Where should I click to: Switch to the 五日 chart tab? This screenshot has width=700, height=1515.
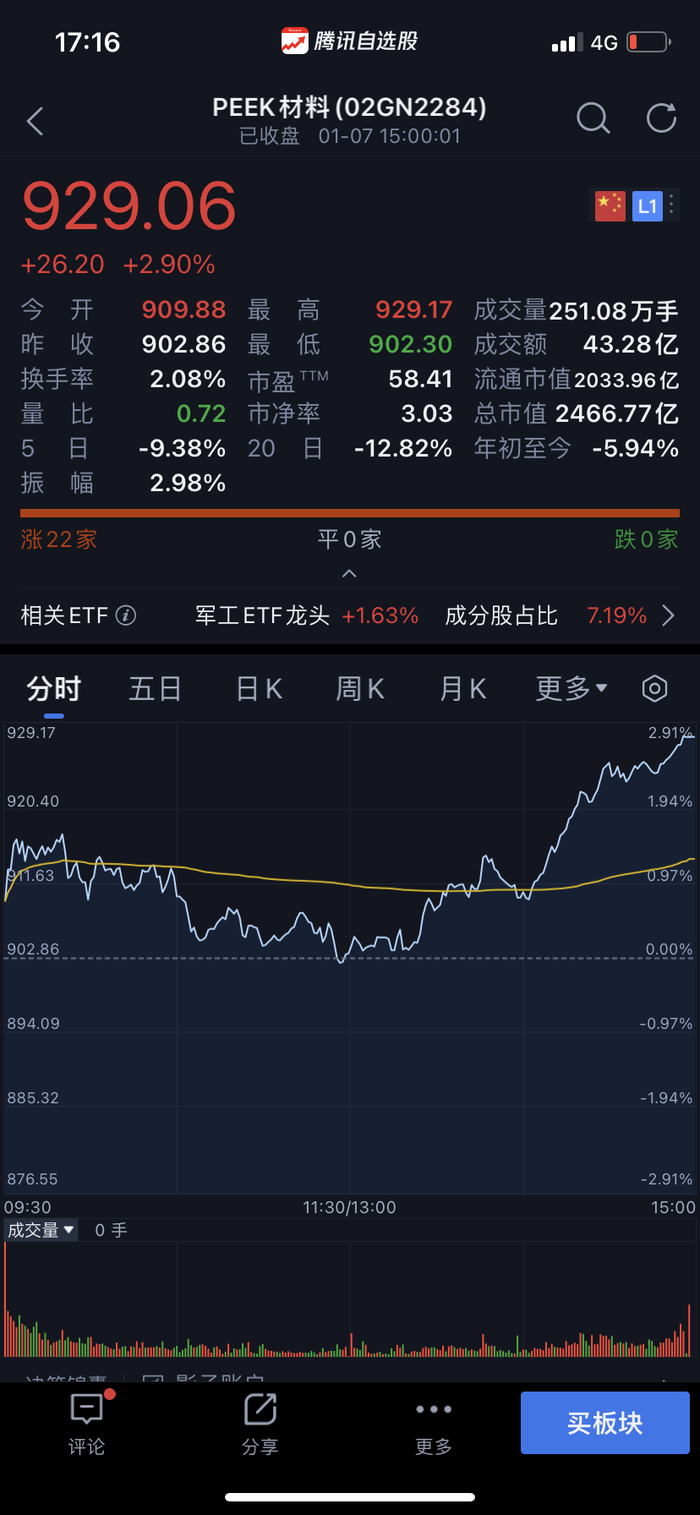[155, 689]
